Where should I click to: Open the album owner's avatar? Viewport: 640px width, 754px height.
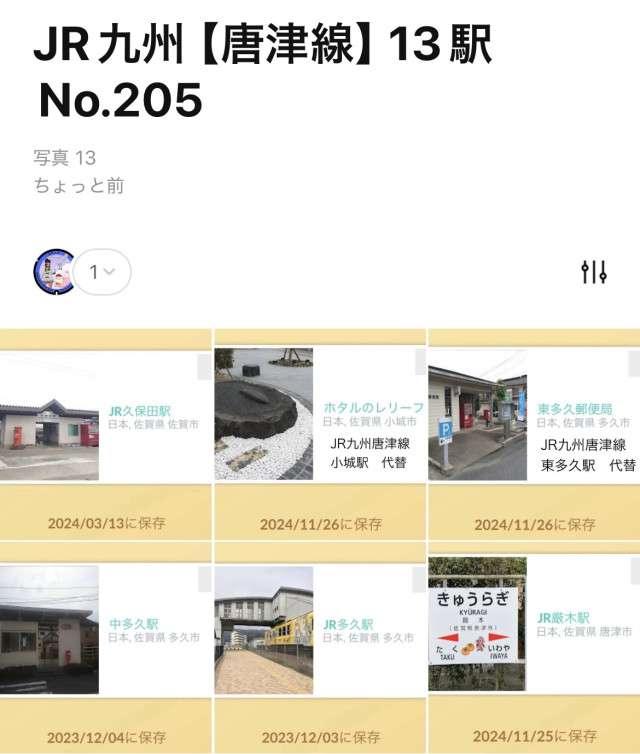click(54, 272)
